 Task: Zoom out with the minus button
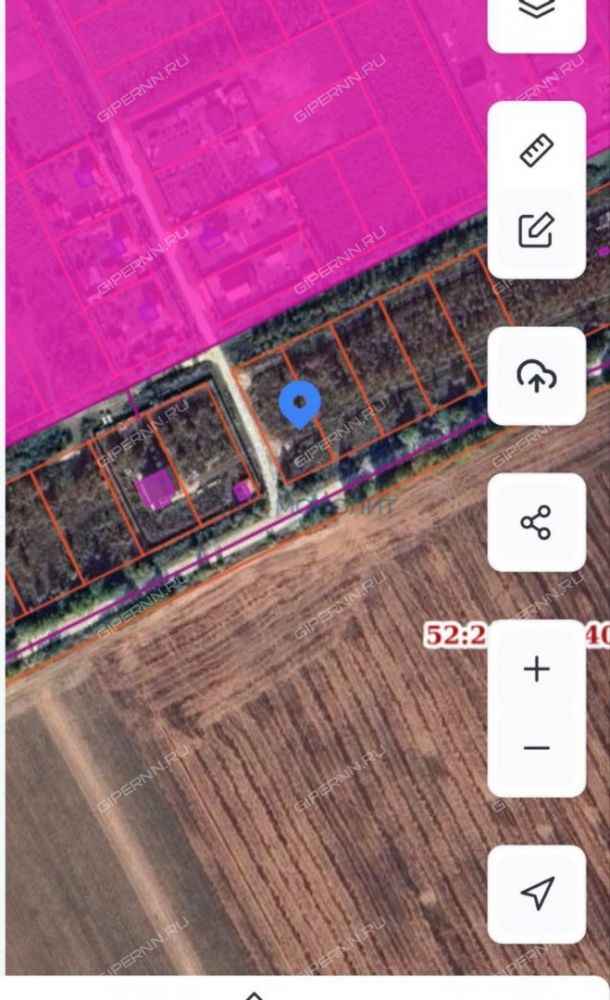coord(537,747)
